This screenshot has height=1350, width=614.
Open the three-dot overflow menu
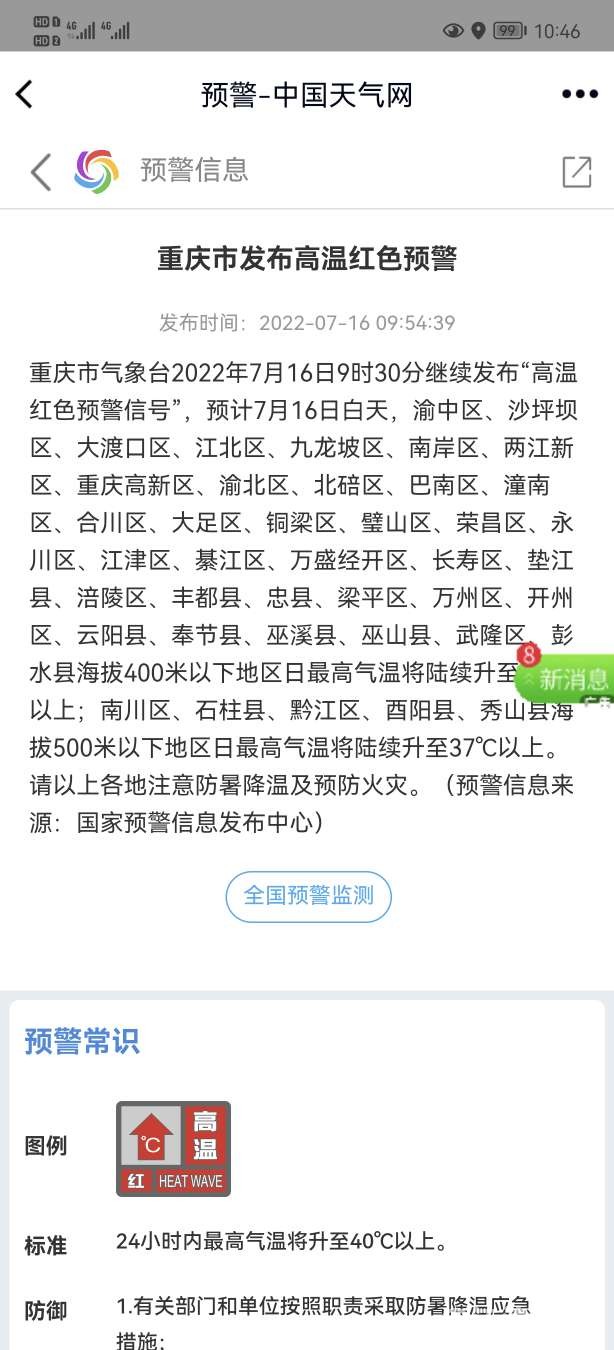click(579, 95)
